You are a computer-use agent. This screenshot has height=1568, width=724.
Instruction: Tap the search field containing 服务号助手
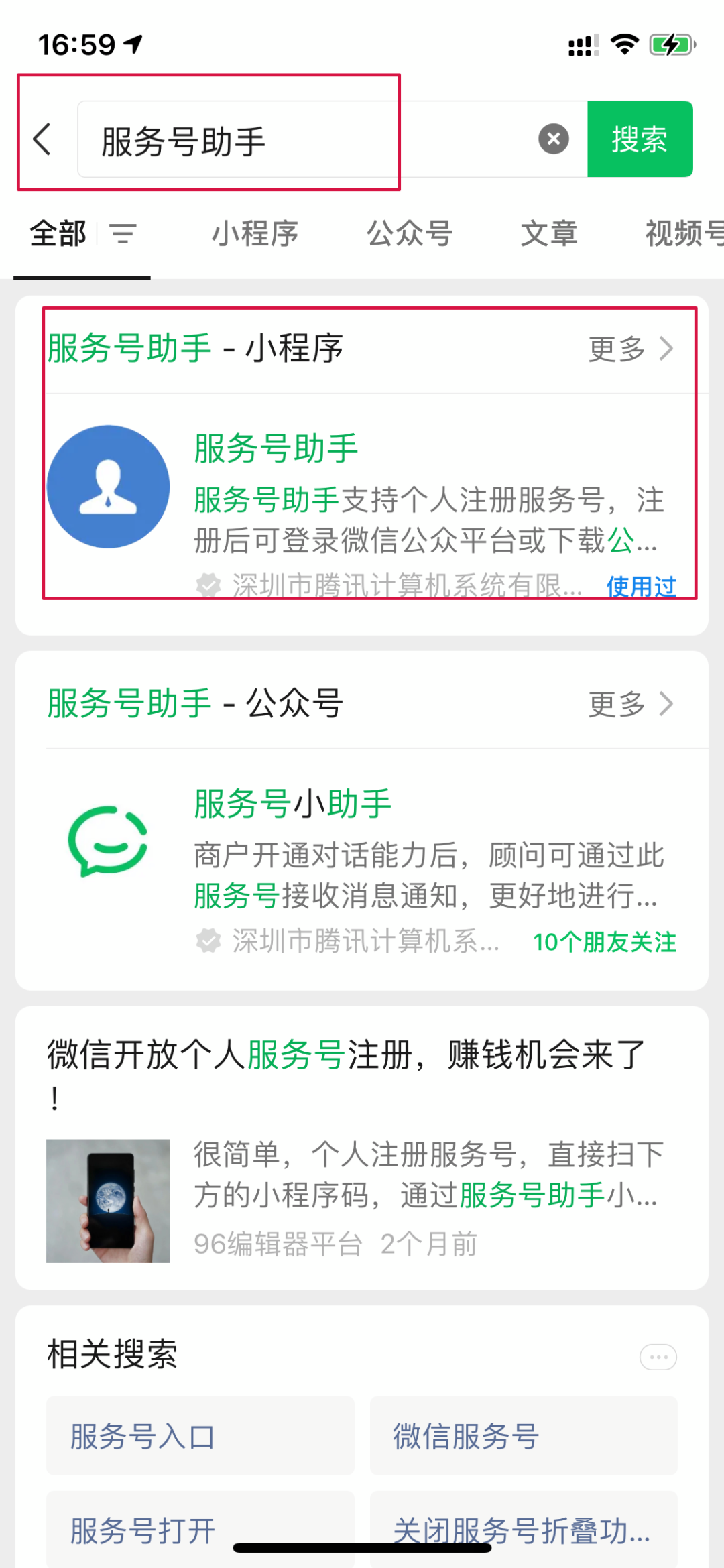[302, 140]
